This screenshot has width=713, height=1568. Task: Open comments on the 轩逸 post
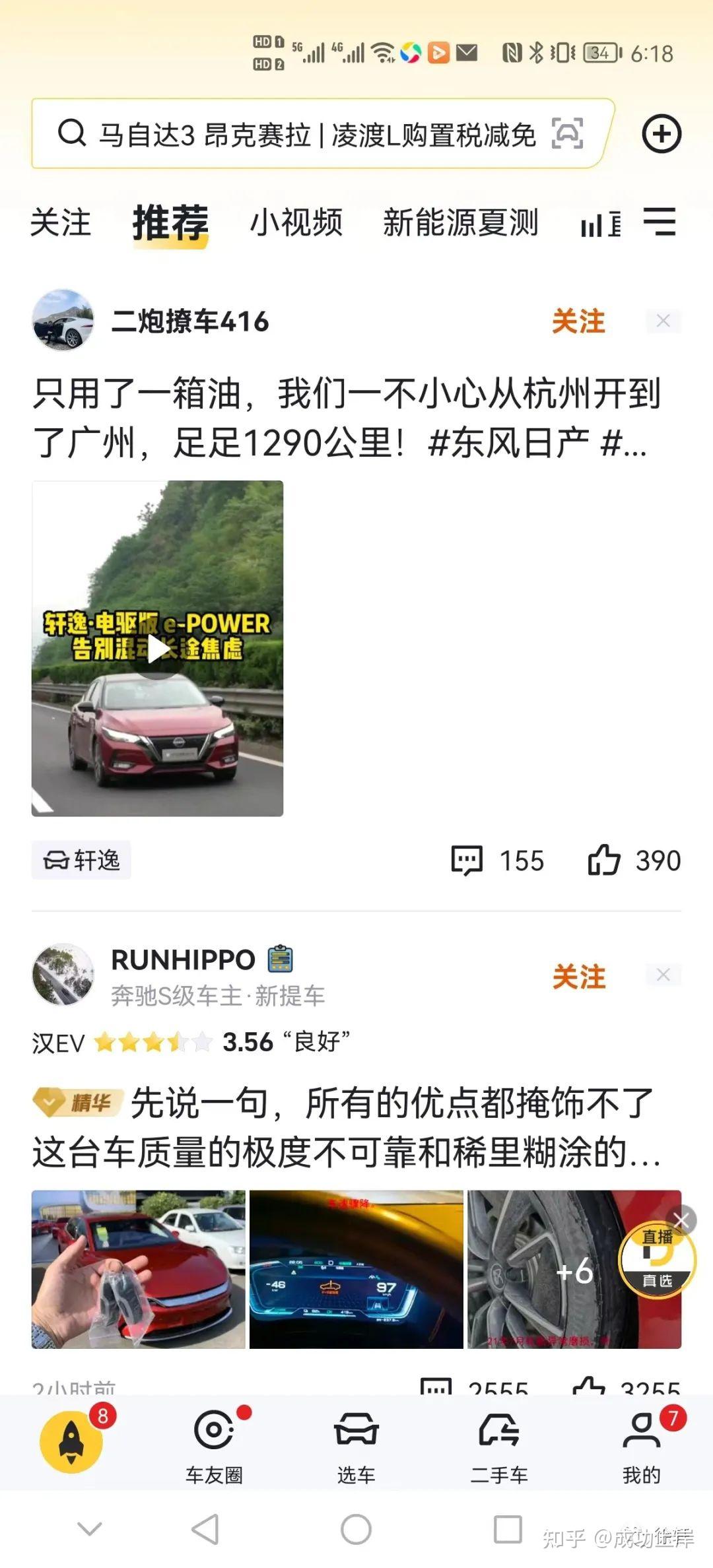497,861
